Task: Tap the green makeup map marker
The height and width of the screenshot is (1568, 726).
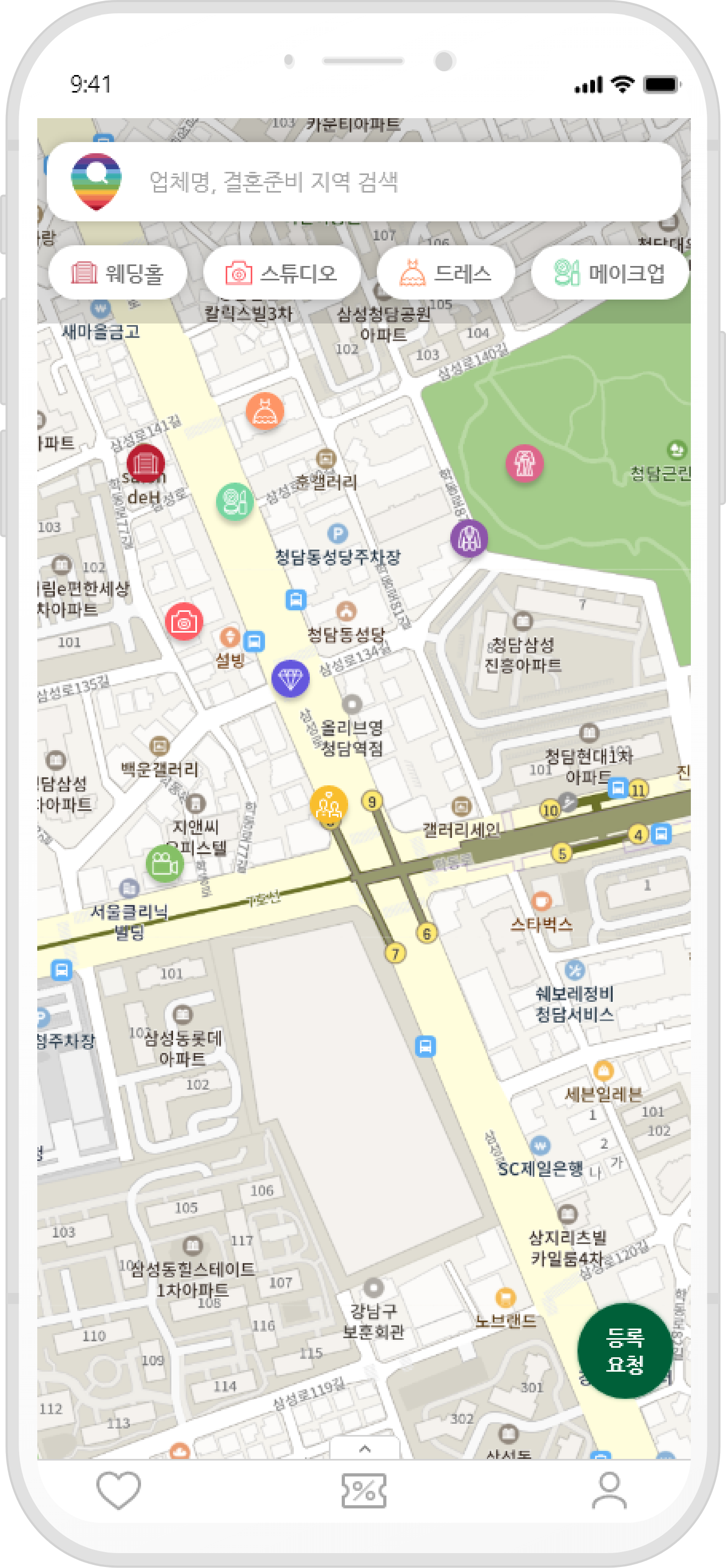Action: (235, 501)
